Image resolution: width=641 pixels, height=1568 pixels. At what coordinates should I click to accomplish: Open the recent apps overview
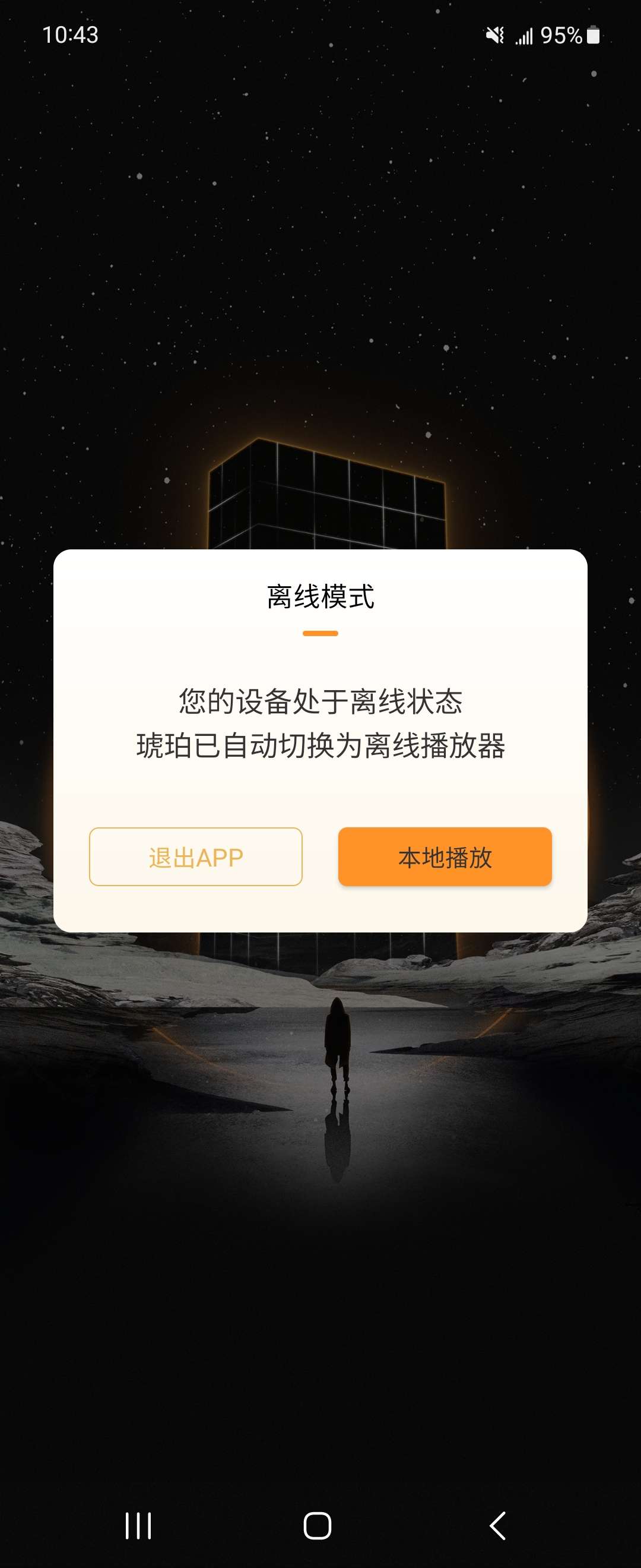[138, 1525]
